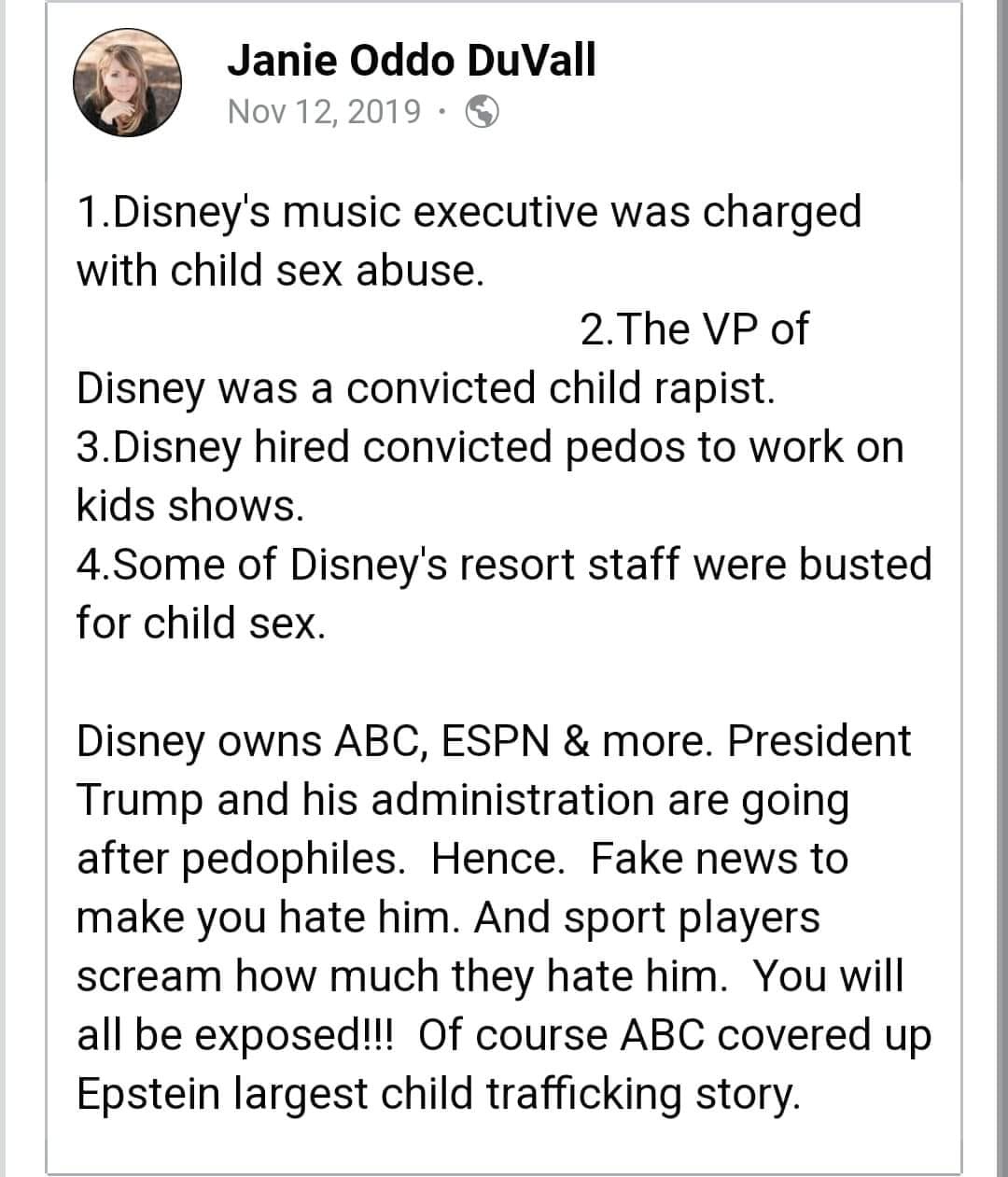
Task: Open Janie Oddo DuVall's profile name link
Action: 411,61
